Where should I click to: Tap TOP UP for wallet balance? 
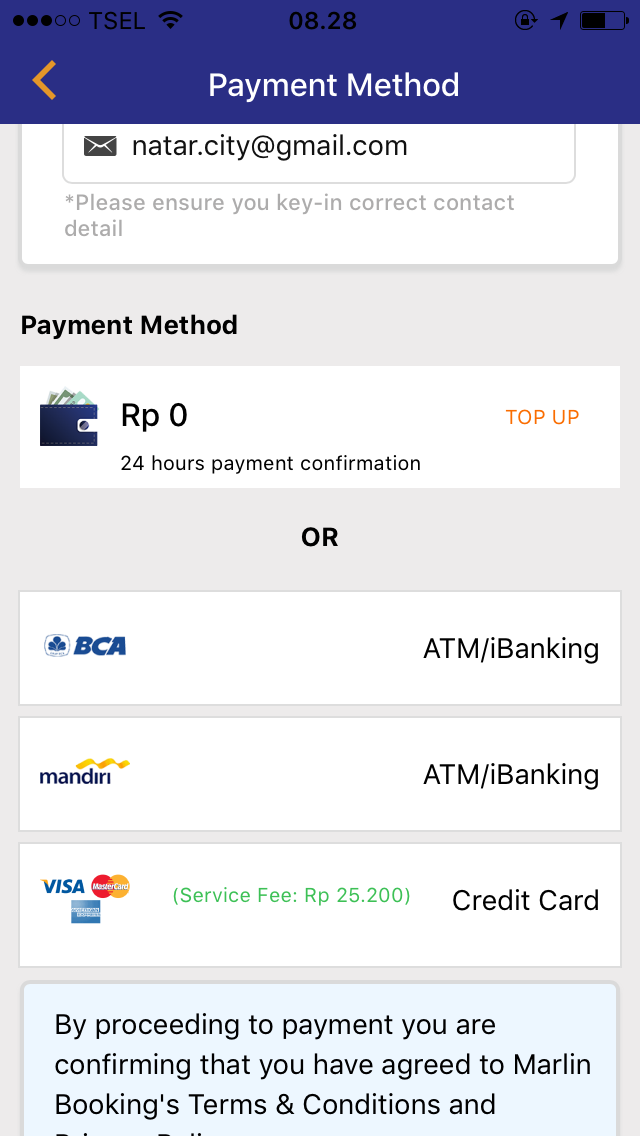(x=542, y=417)
